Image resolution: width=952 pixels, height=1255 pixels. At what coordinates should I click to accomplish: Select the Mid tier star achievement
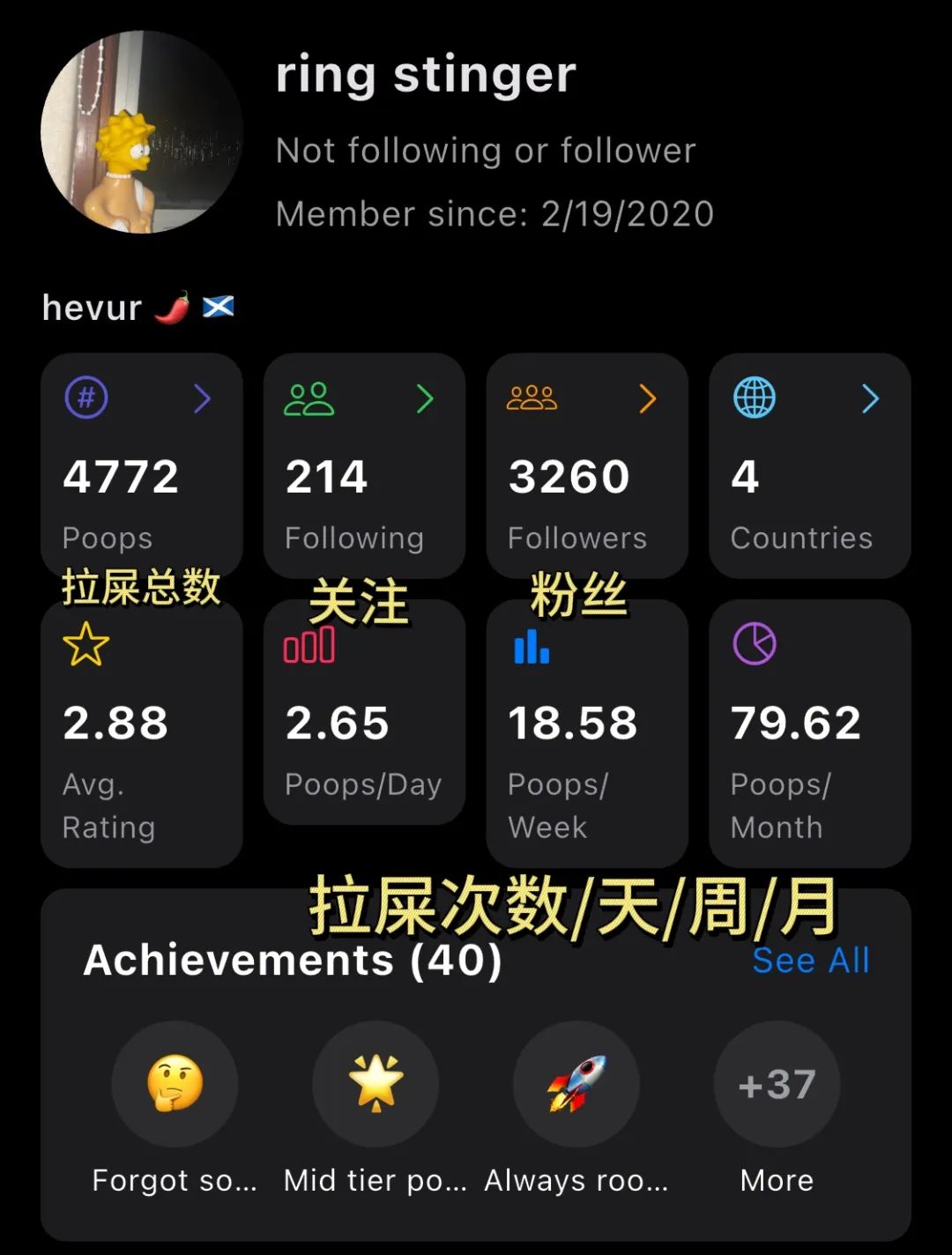pos(376,1084)
